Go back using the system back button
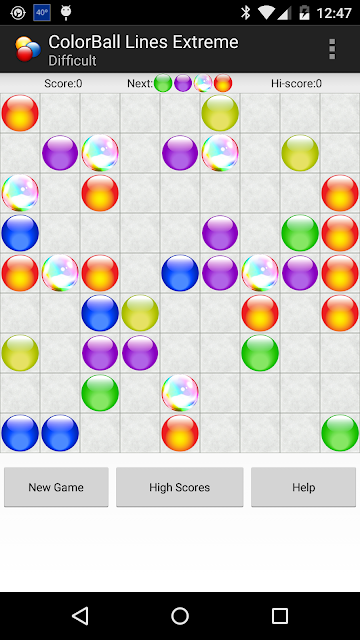360x640 pixels. point(80,616)
